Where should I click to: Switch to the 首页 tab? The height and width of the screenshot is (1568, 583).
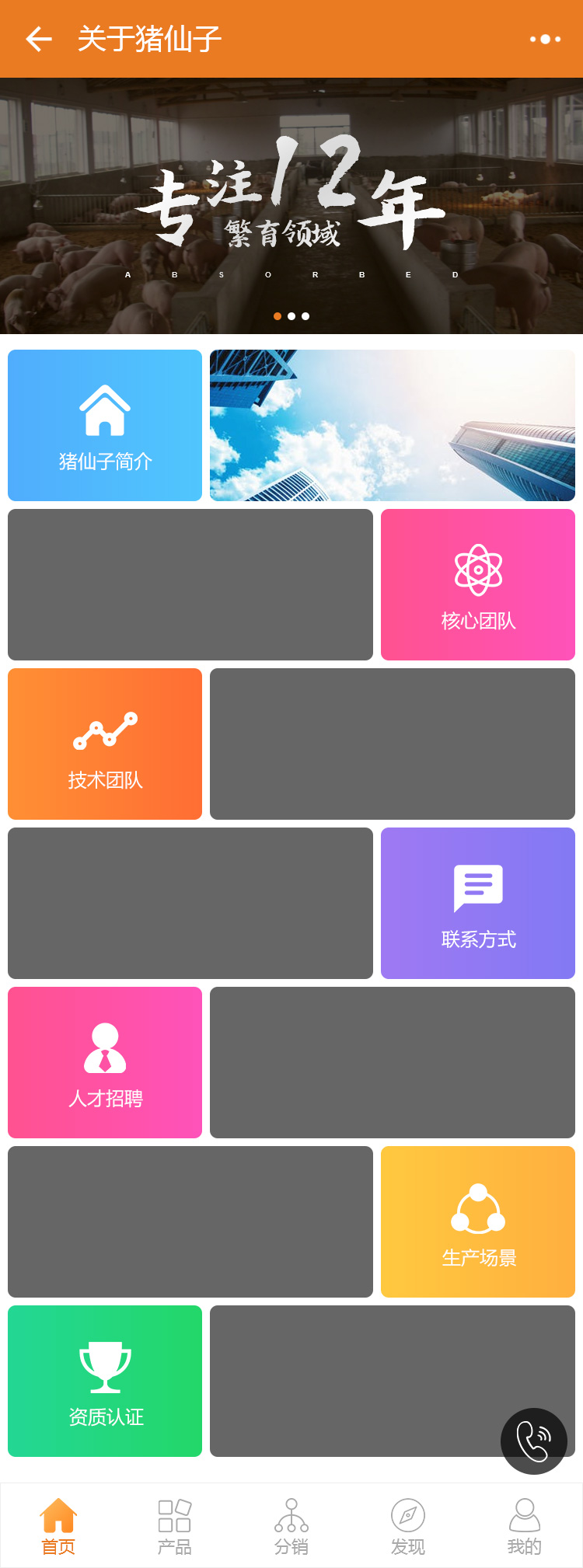58,1526
